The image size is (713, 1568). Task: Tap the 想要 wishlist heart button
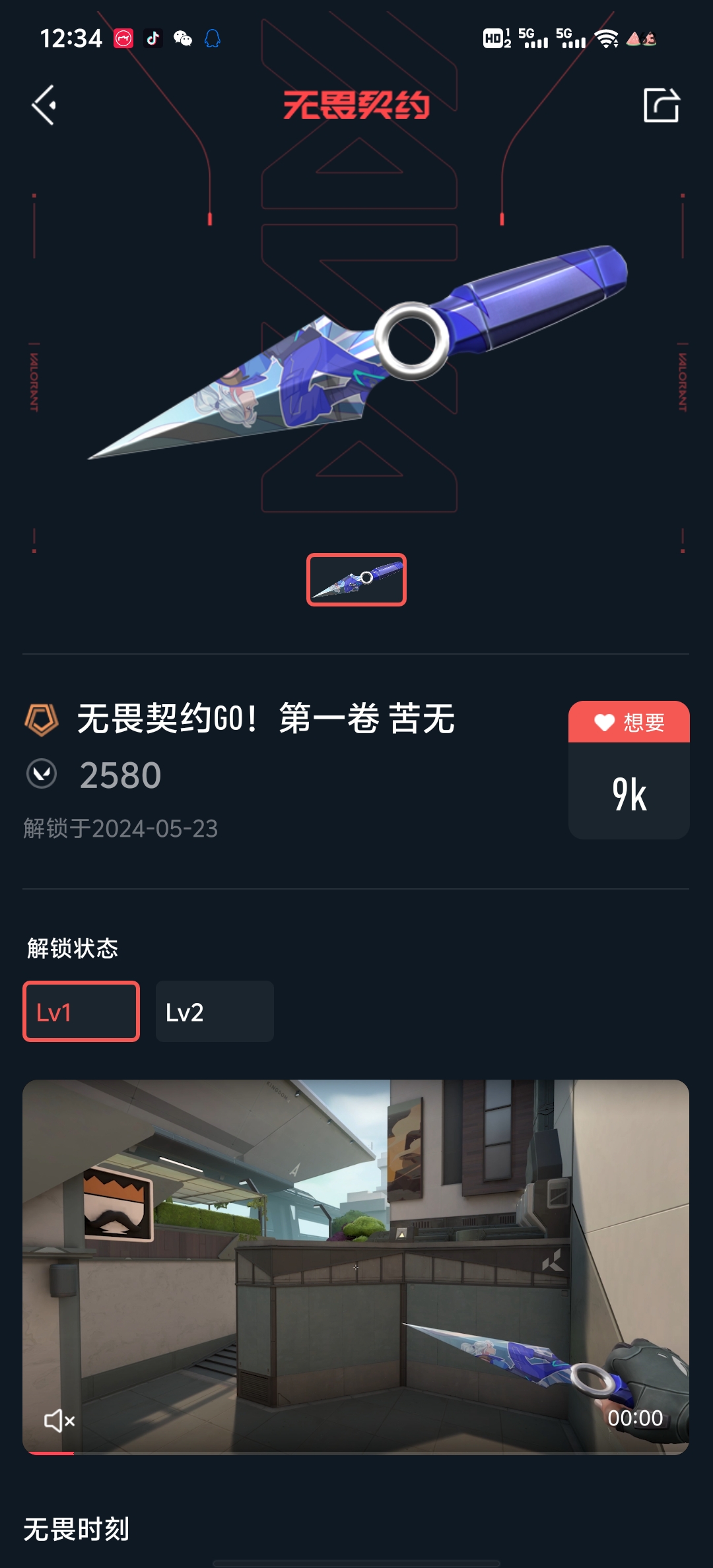(628, 722)
